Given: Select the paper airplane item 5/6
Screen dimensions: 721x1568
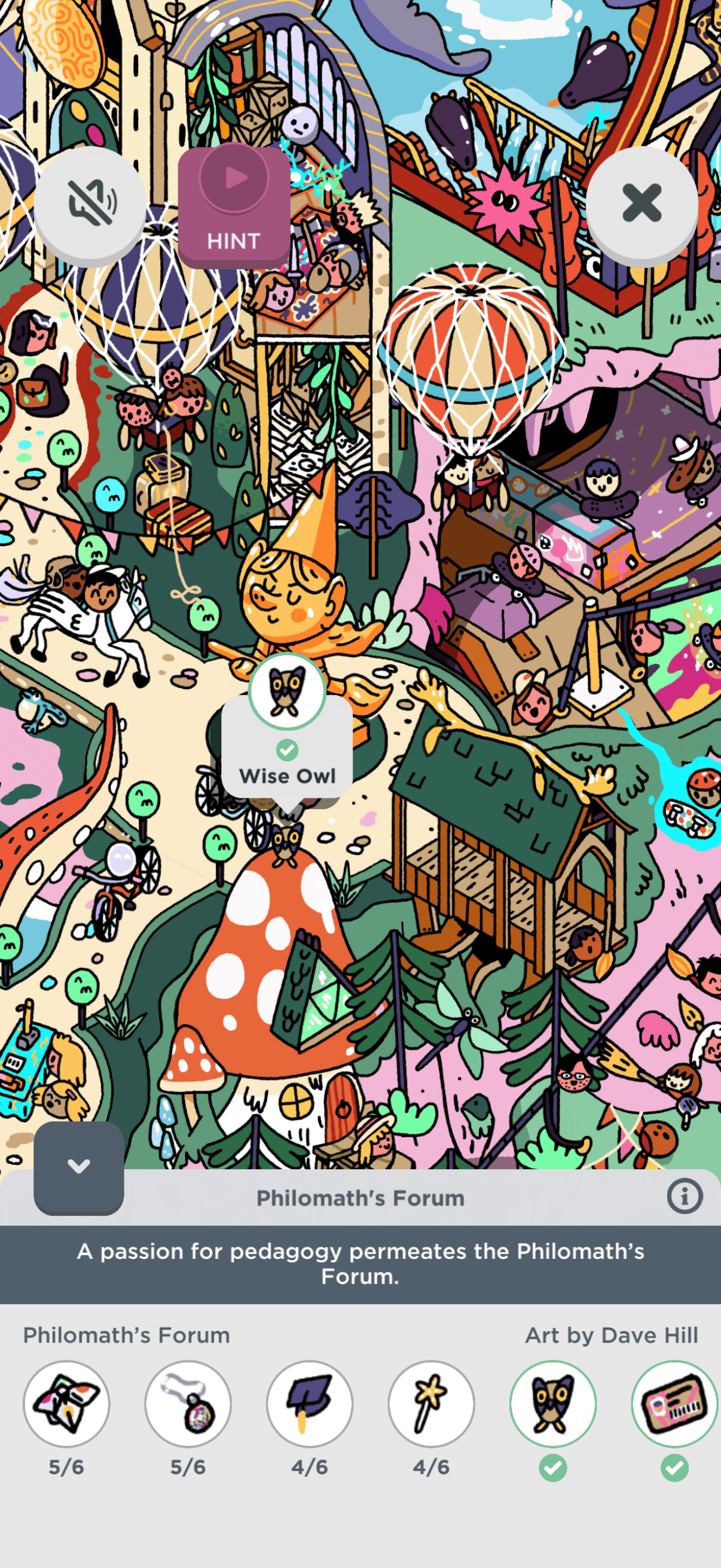Looking at the screenshot, I should [66, 1404].
